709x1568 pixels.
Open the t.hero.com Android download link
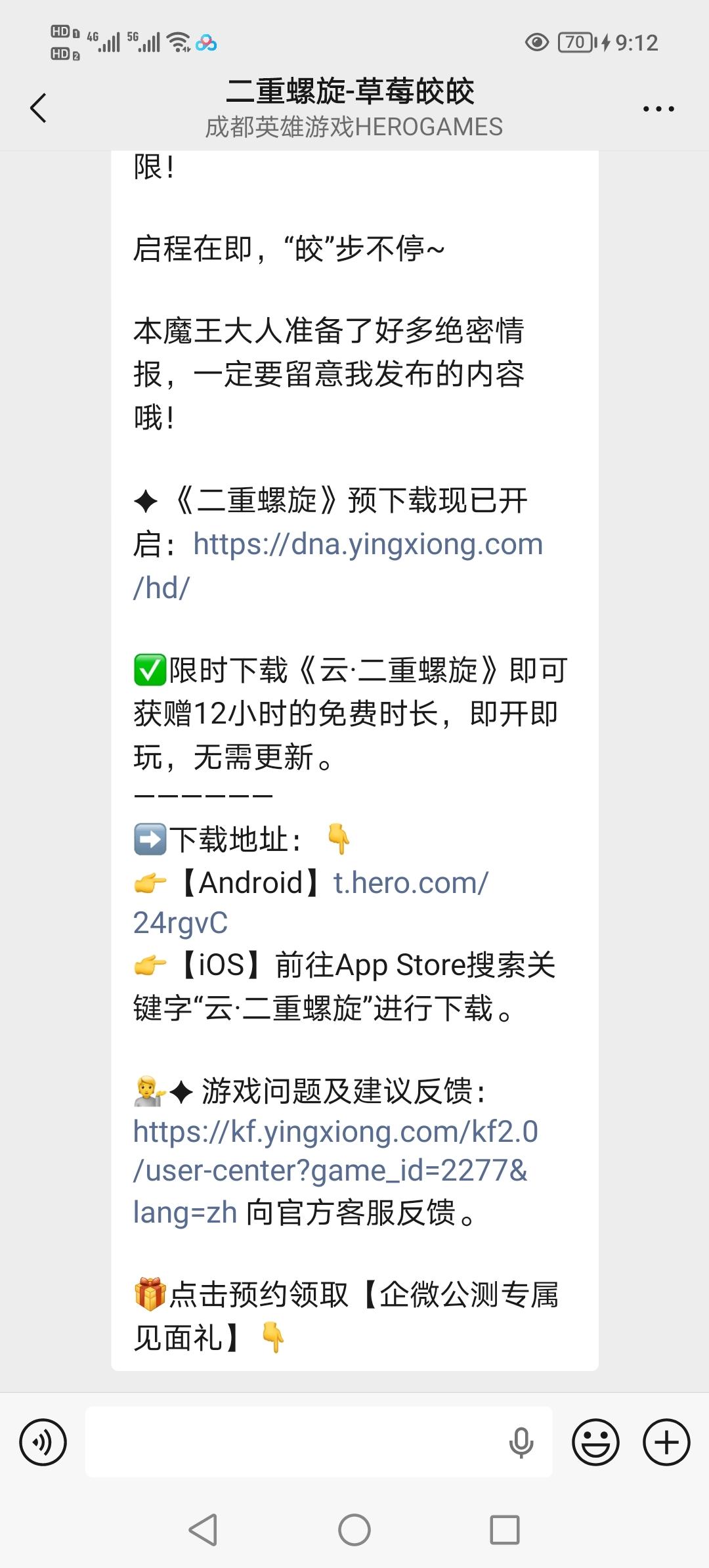pyautogui.click(x=410, y=884)
